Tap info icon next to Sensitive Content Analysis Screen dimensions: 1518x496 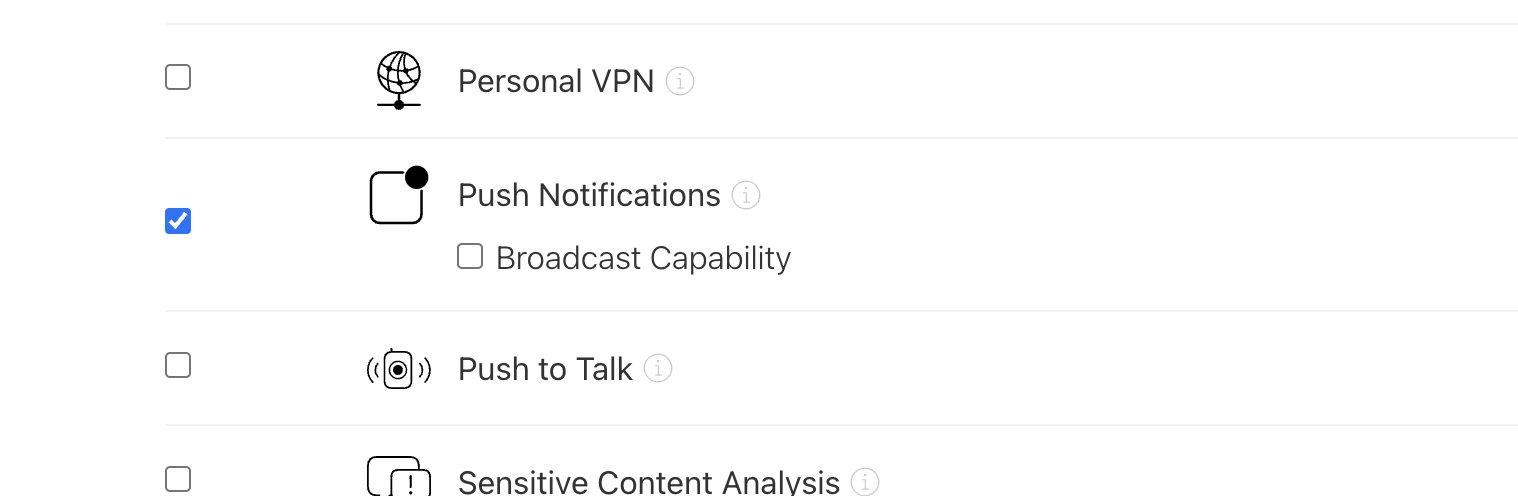click(865, 482)
